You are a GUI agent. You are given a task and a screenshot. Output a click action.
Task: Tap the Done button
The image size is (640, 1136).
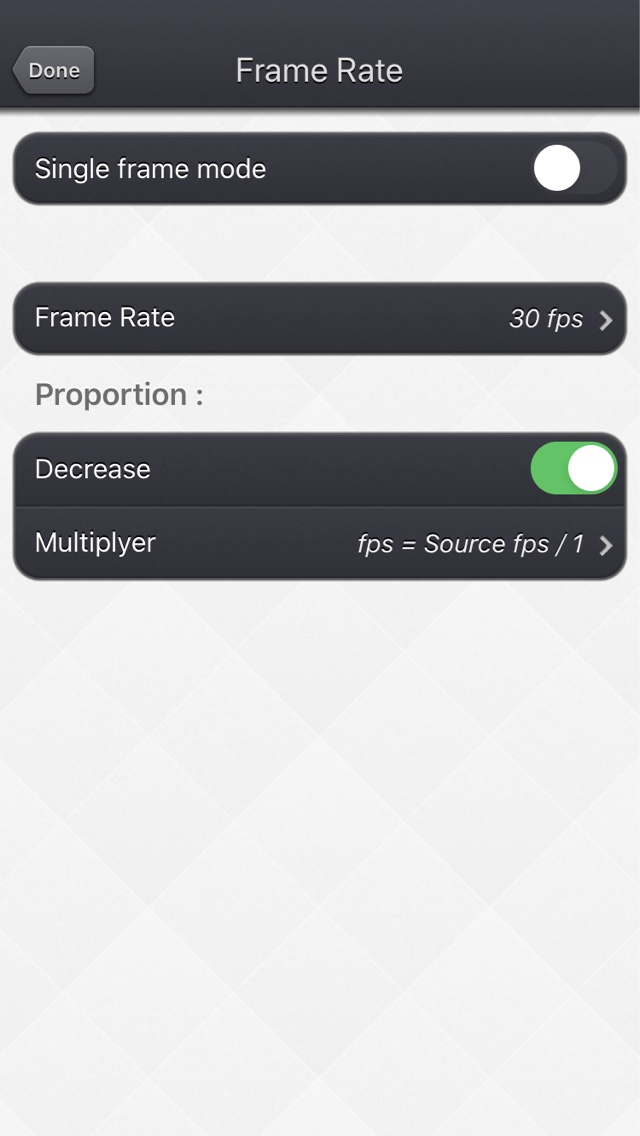click(x=54, y=70)
